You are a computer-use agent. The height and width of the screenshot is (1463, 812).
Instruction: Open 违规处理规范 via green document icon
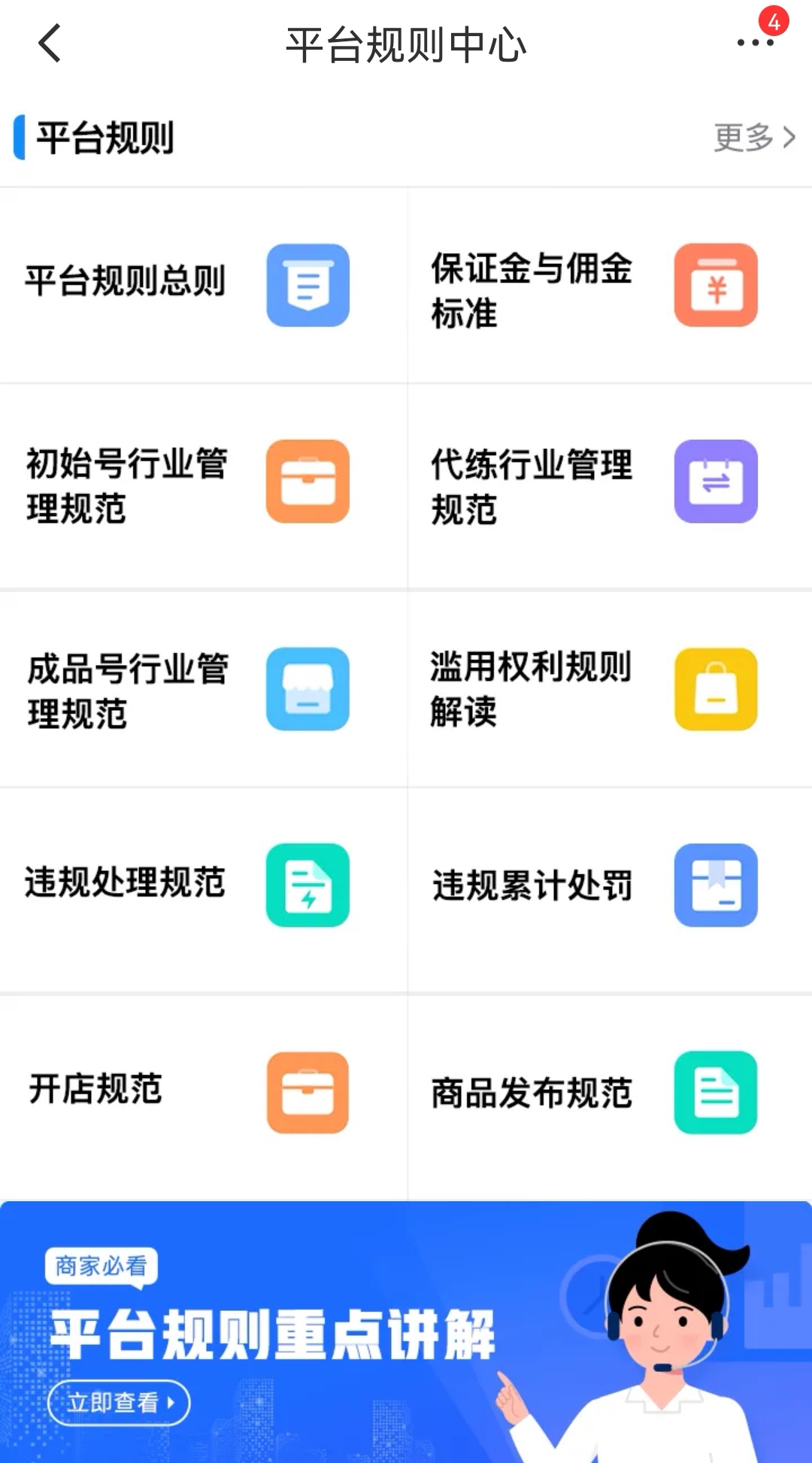click(x=308, y=886)
